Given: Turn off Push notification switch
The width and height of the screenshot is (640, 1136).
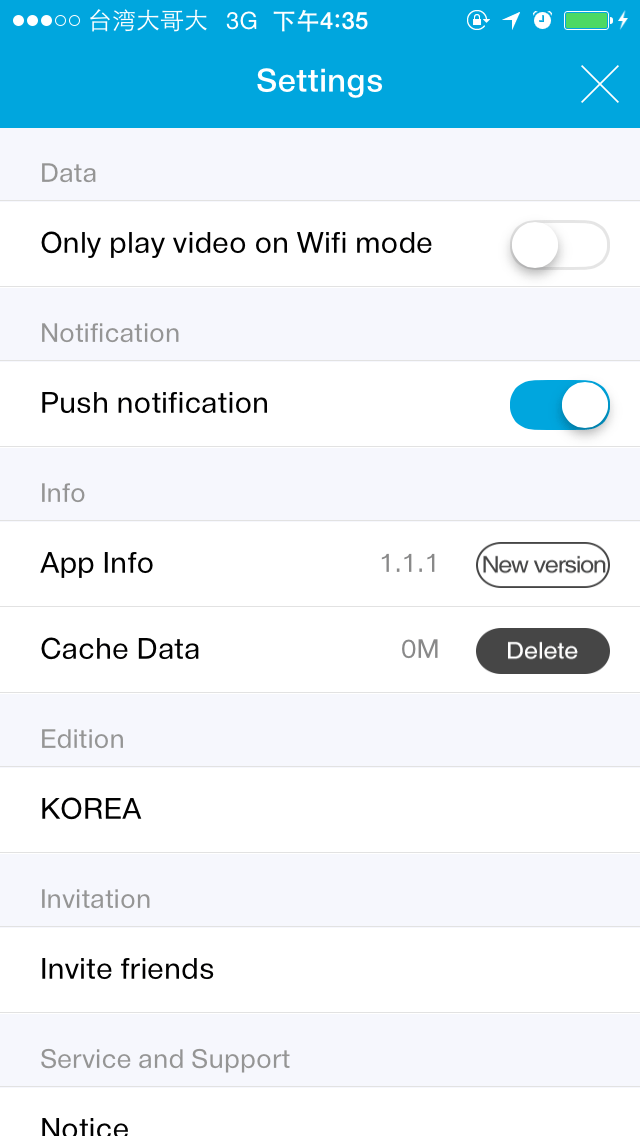Looking at the screenshot, I should click(560, 404).
